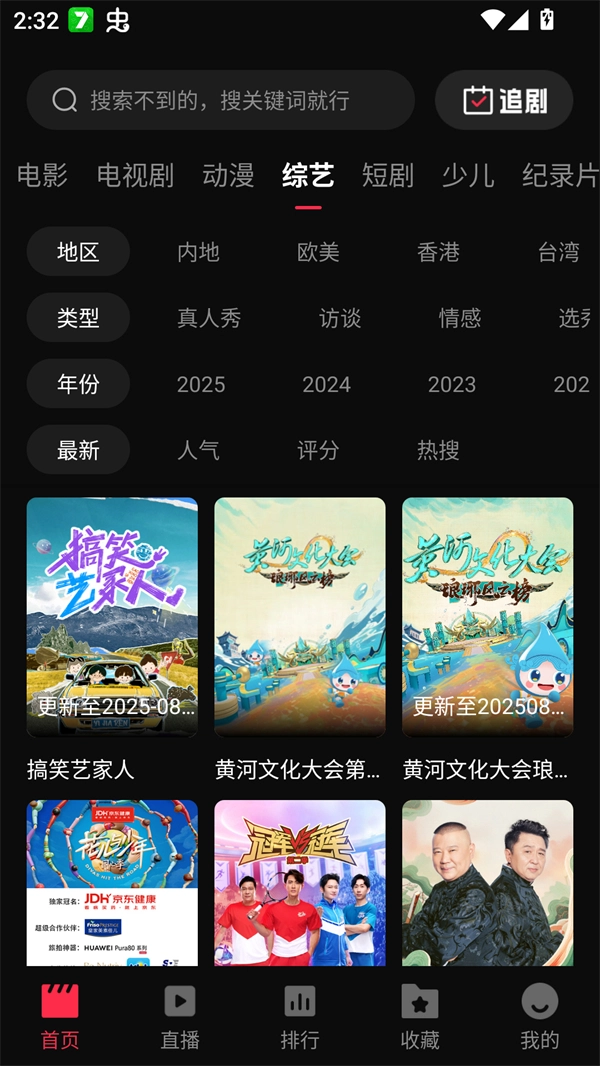
Task: Switch to the 短剧 category tab
Action: [x=387, y=176]
